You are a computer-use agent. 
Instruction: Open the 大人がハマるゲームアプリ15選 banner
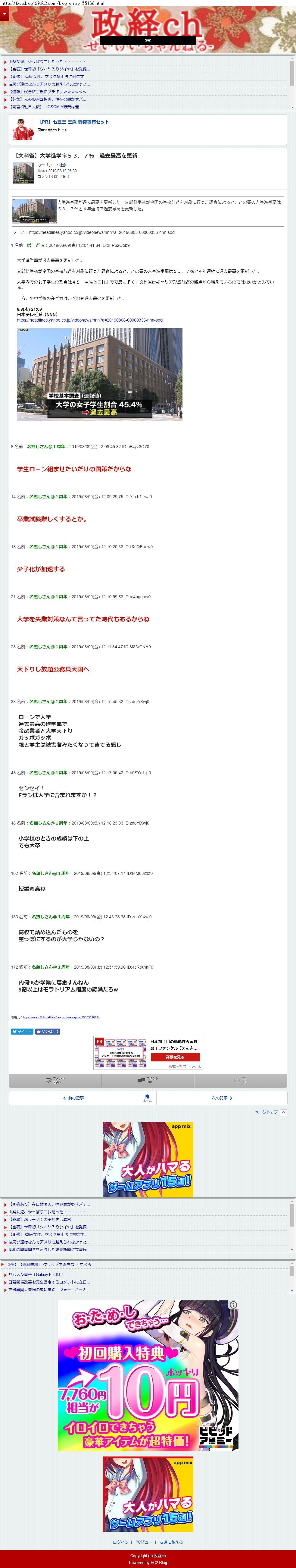point(148,1159)
